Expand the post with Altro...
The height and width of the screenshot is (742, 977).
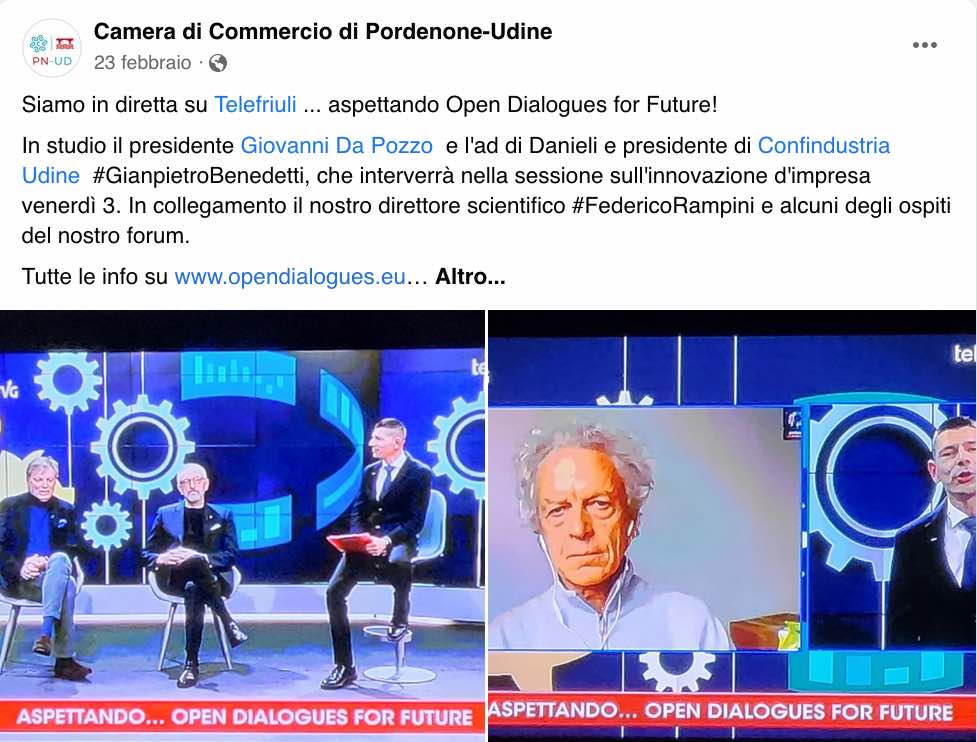[470, 277]
